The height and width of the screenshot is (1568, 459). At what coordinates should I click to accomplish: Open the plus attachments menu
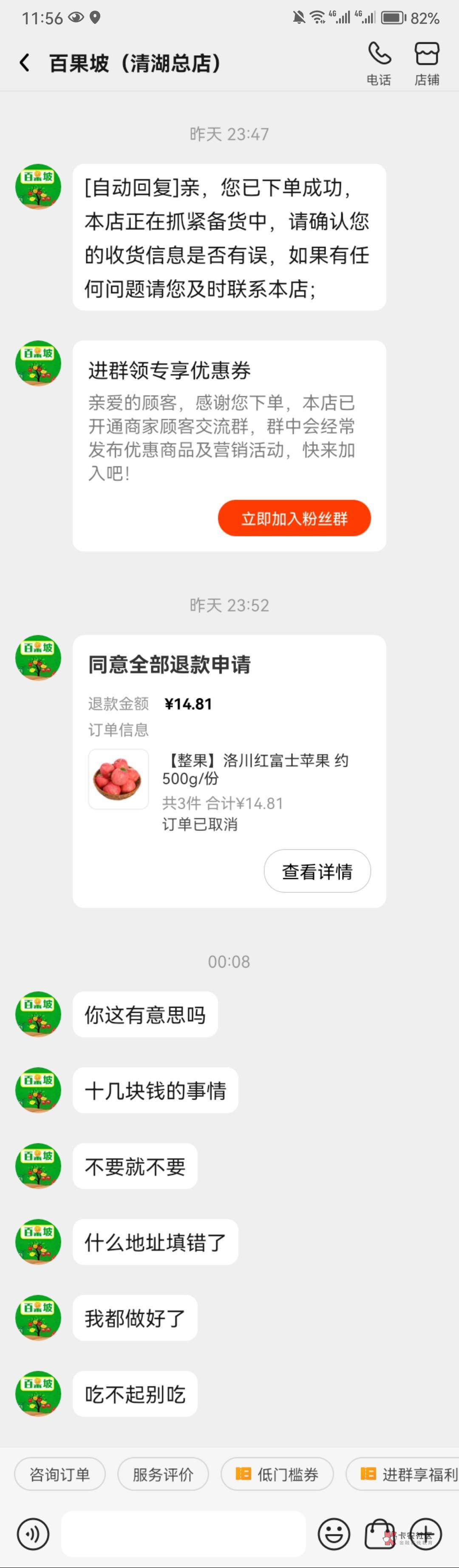425,1533
